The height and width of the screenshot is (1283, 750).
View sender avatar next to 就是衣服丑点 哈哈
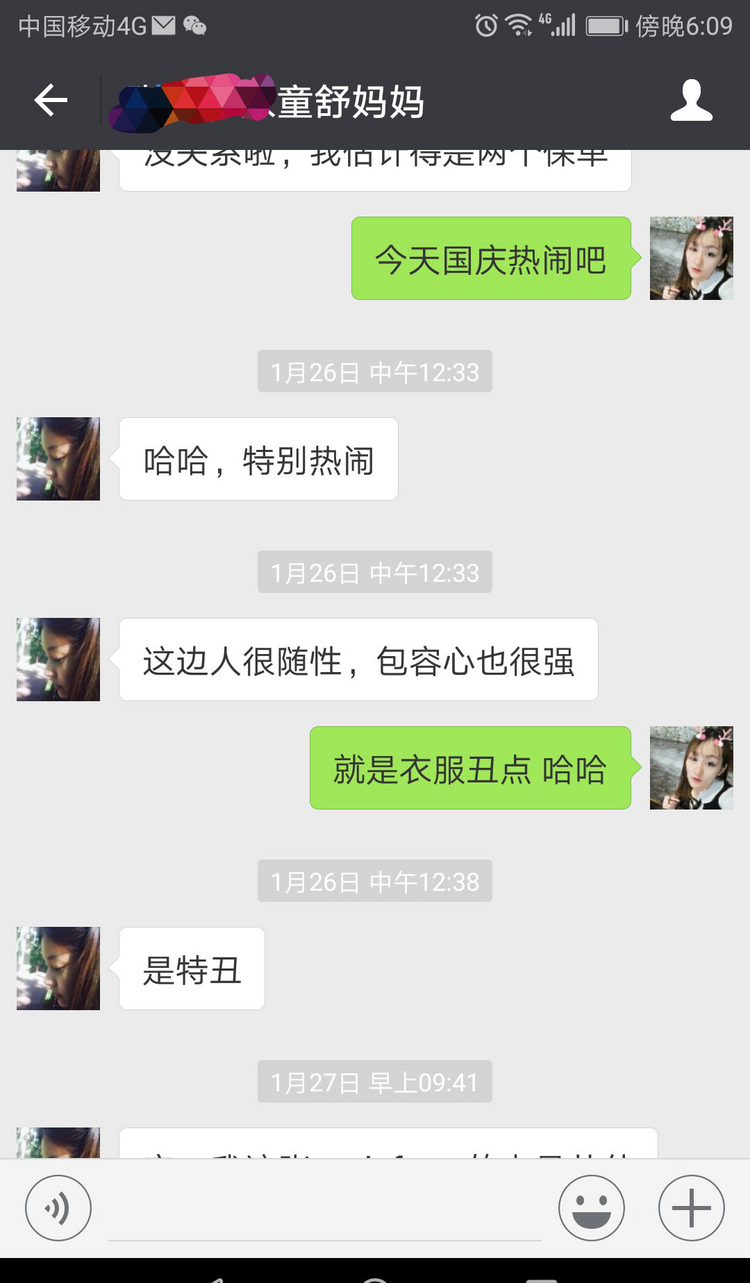[x=691, y=768]
